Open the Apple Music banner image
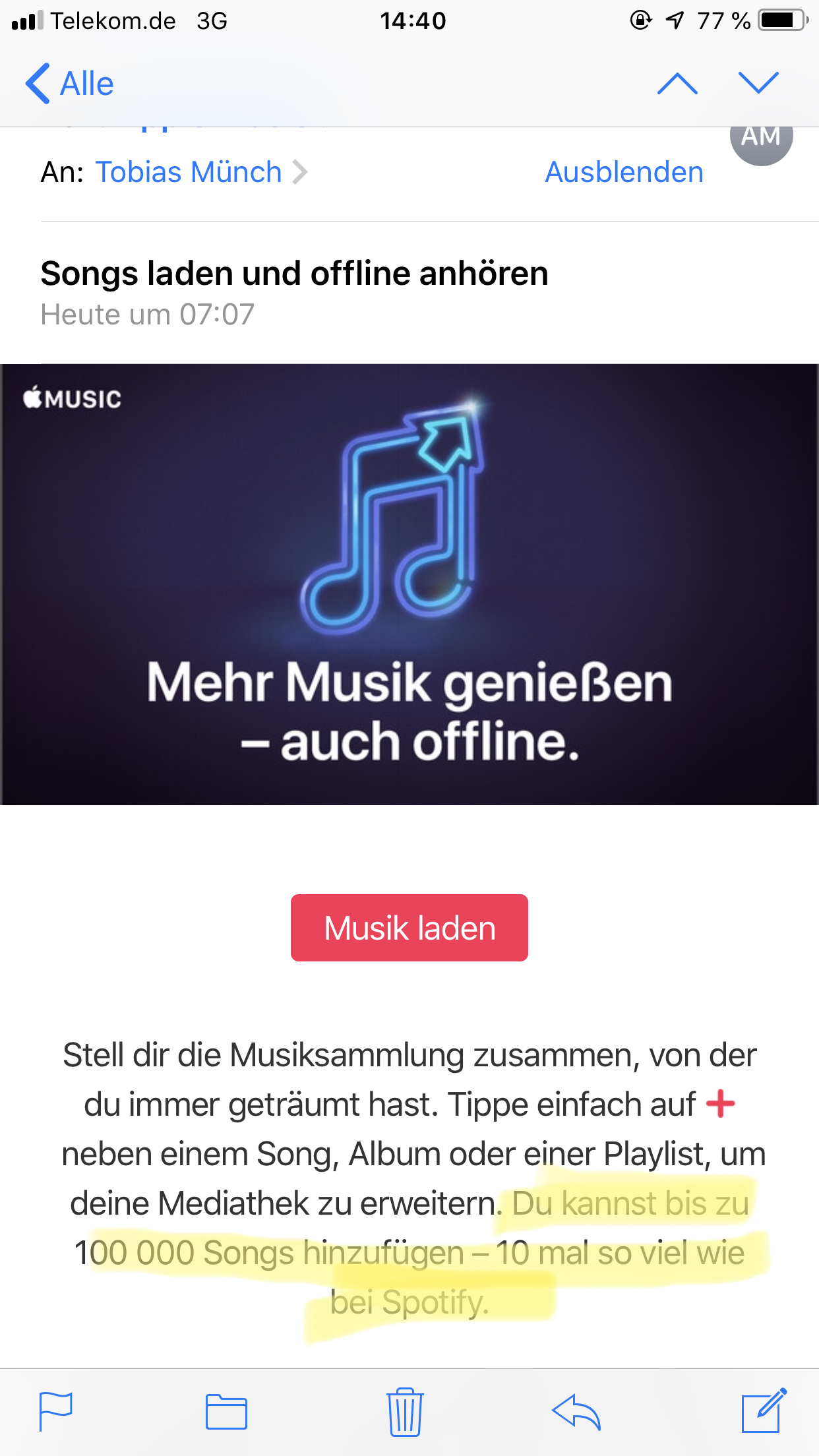This screenshot has width=819, height=1456. coord(409,584)
